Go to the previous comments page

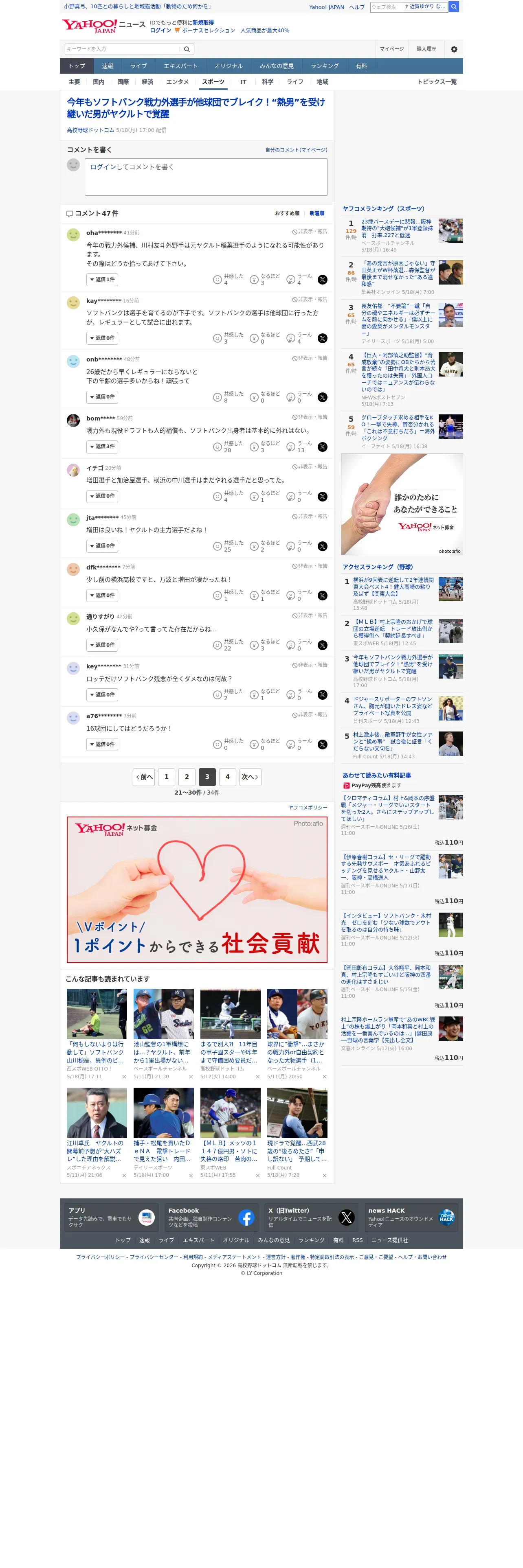(x=144, y=777)
